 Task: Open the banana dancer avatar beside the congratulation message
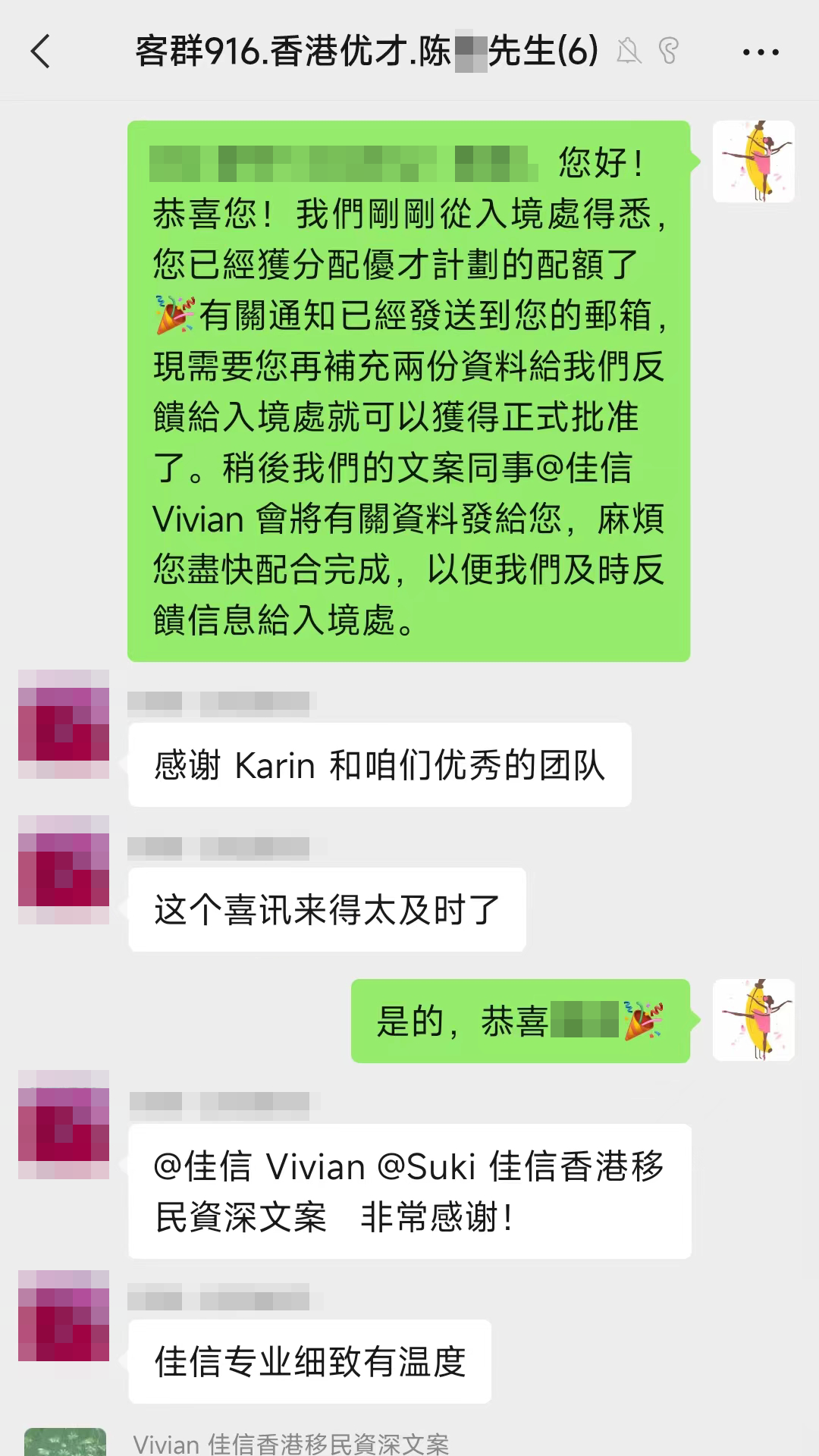click(753, 162)
